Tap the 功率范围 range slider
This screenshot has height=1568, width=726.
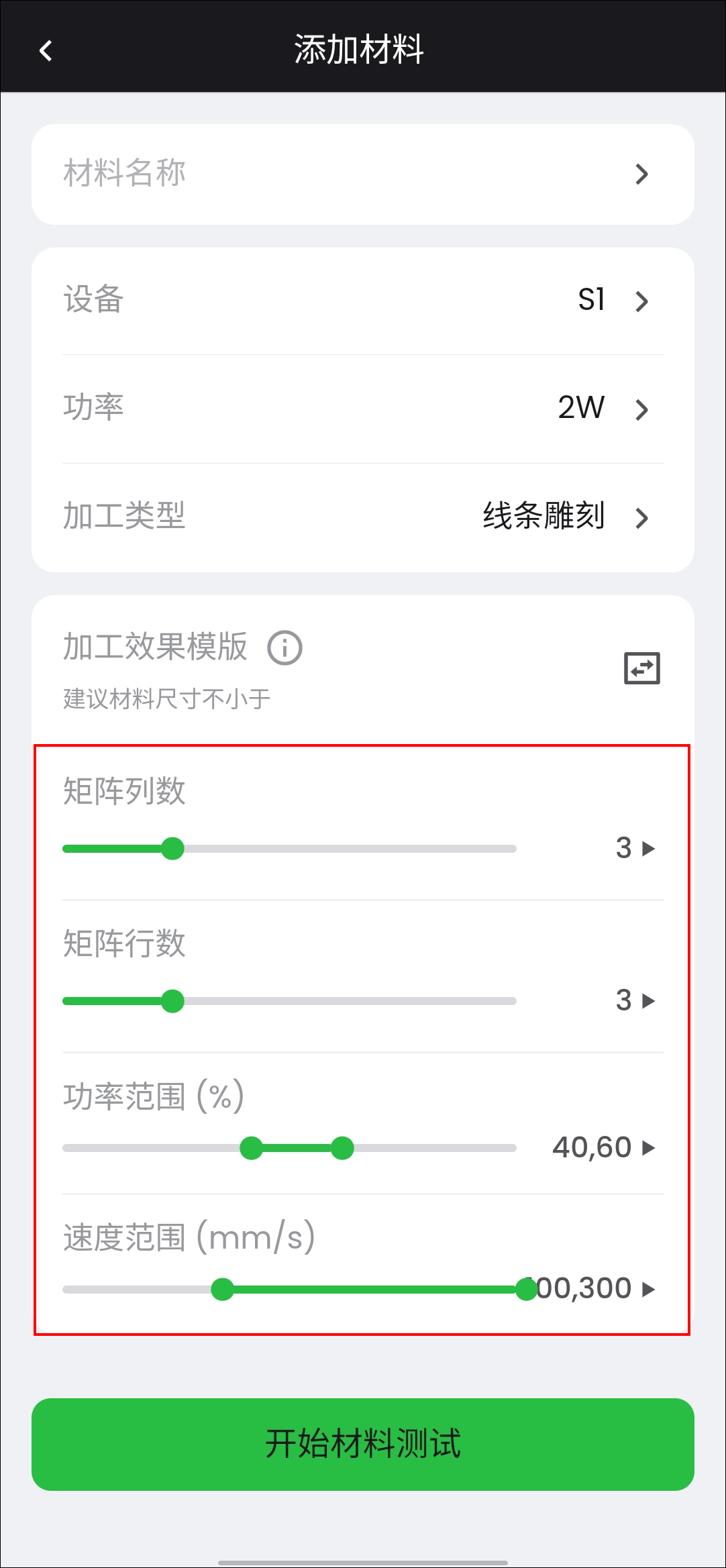click(x=289, y=1148)
